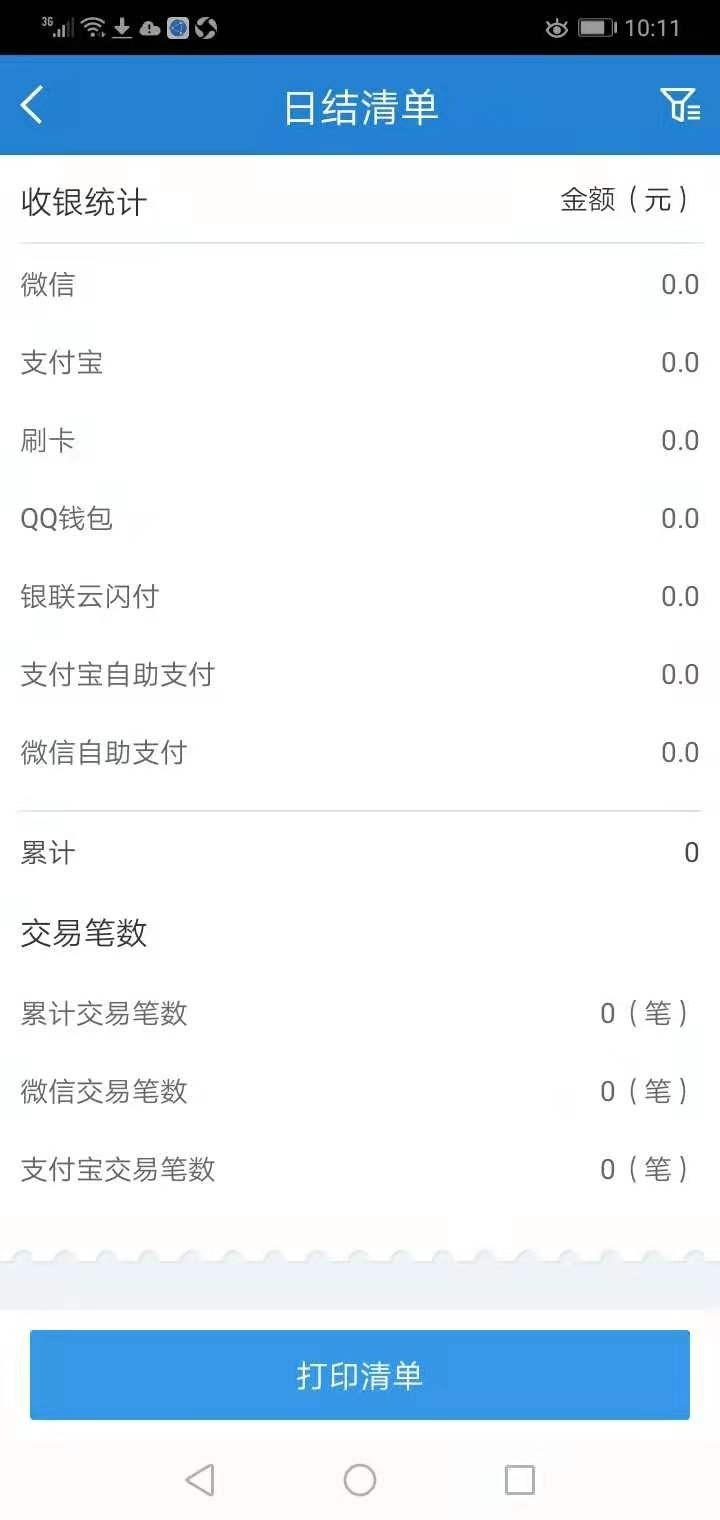720x1520 pixels.
Task: Tap the 银联云闪付 row
Action: point(360,596)
